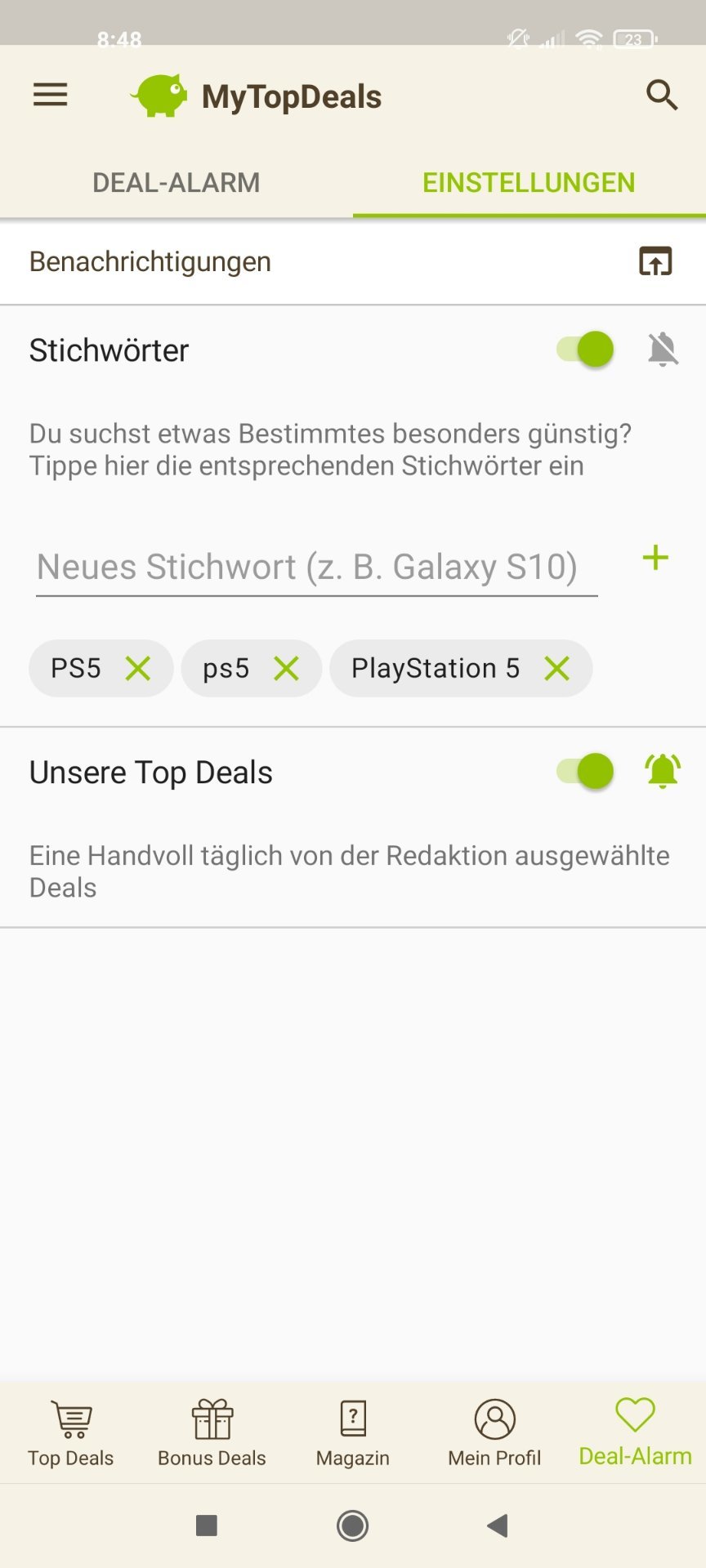Open the Magazin section

[353, 1432]
